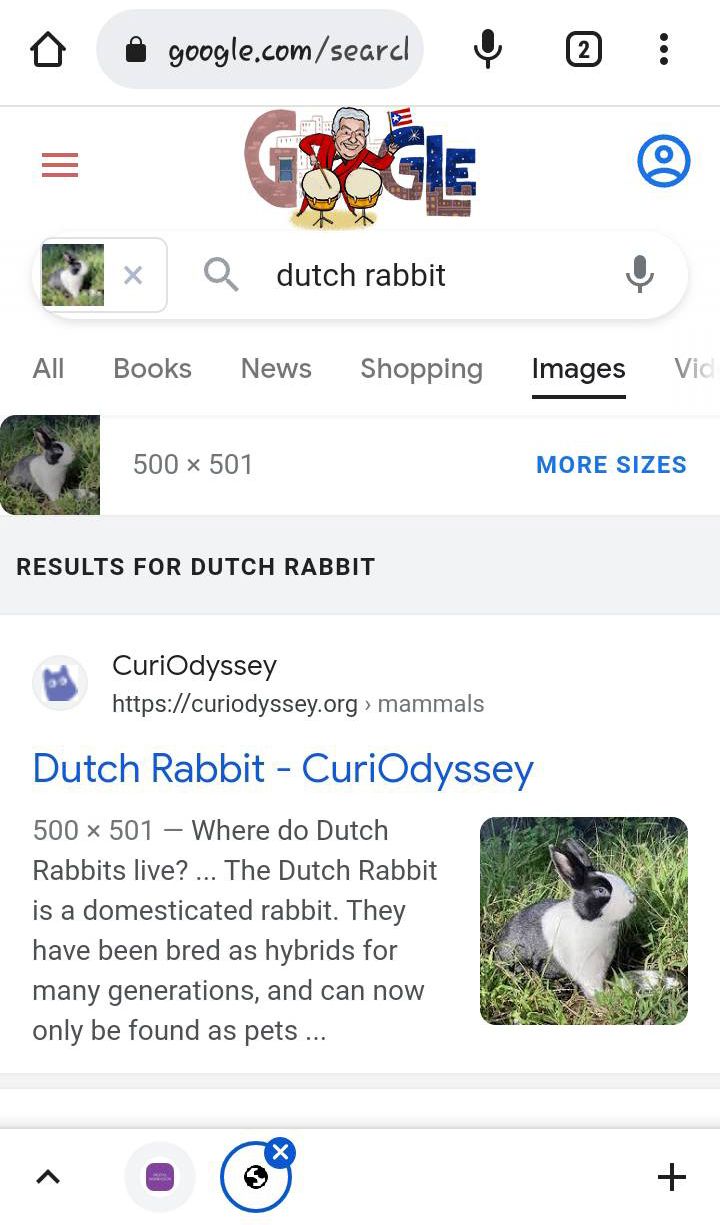
Task: Switch to the Shopping tab
Action: coord(421,369)
